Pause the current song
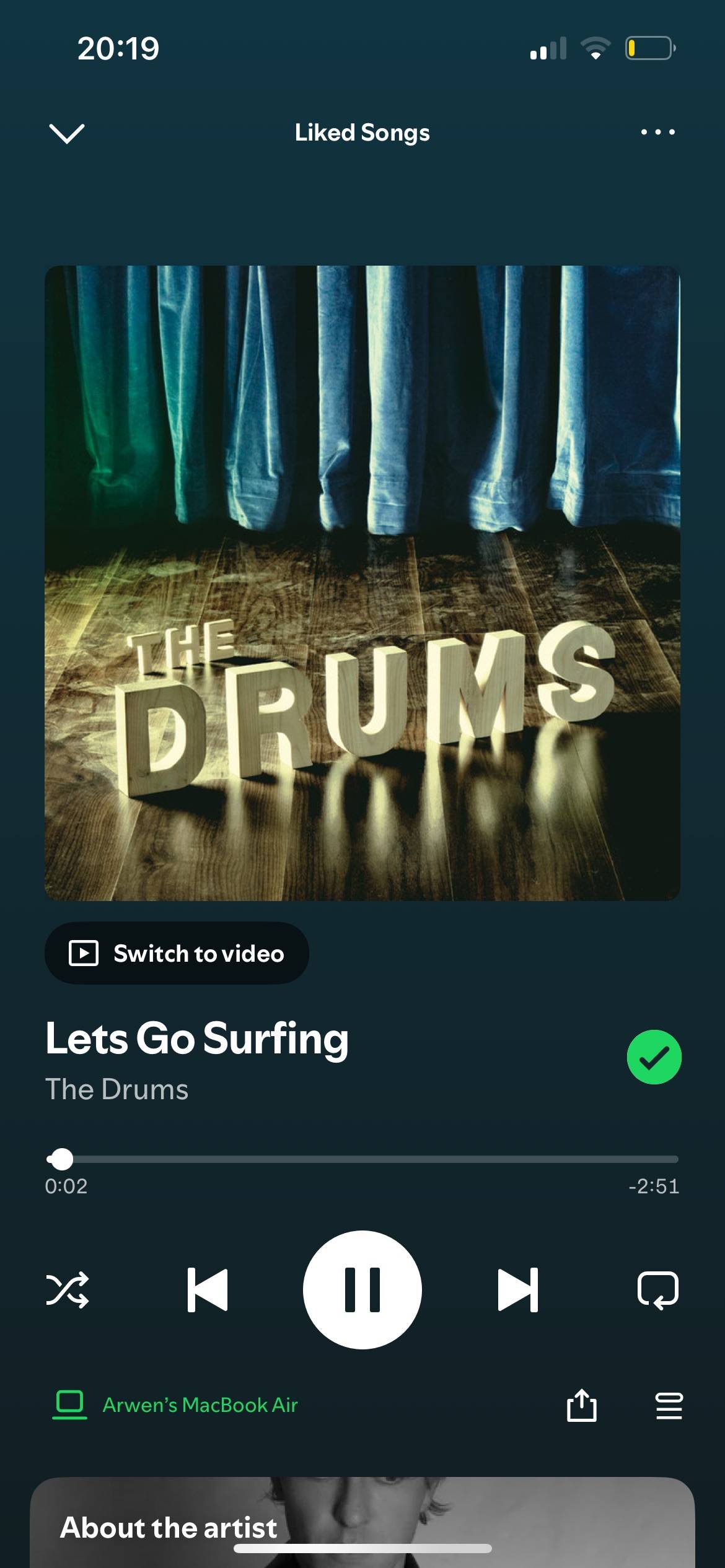725x1568 pixels. tap(362, 1290)
